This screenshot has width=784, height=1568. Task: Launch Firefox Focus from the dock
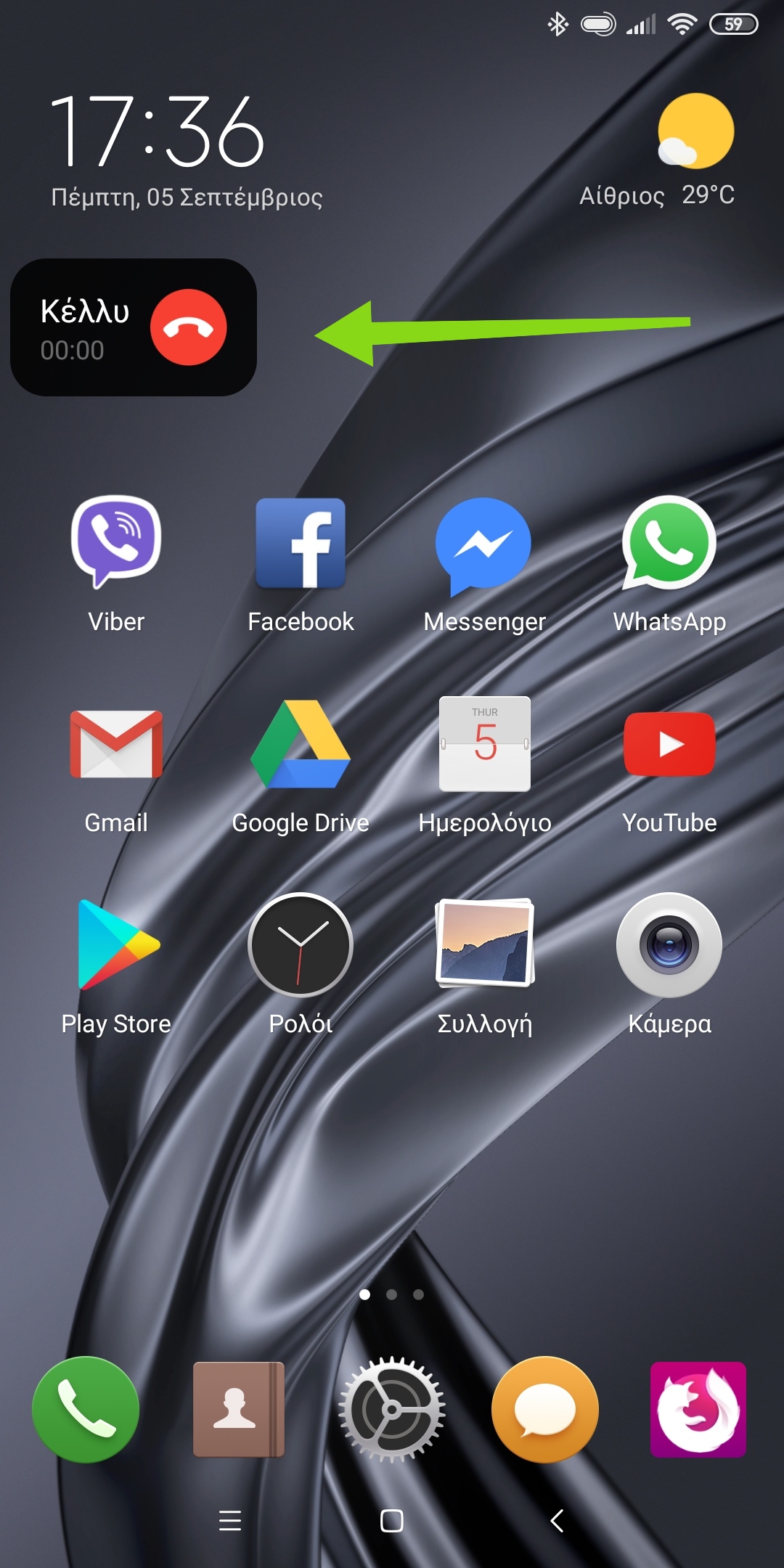(698, 1409)
